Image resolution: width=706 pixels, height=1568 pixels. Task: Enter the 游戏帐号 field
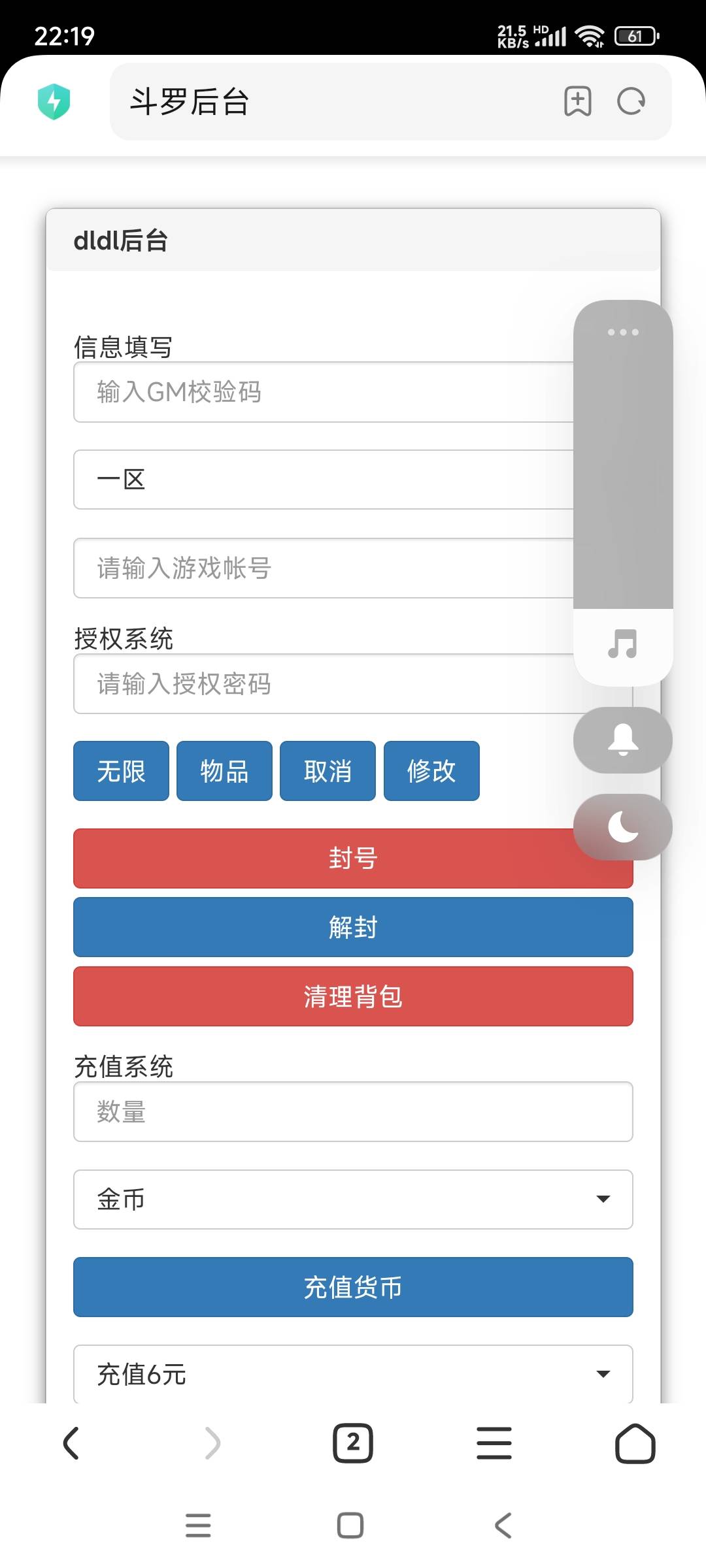click(x=324, y=568)
